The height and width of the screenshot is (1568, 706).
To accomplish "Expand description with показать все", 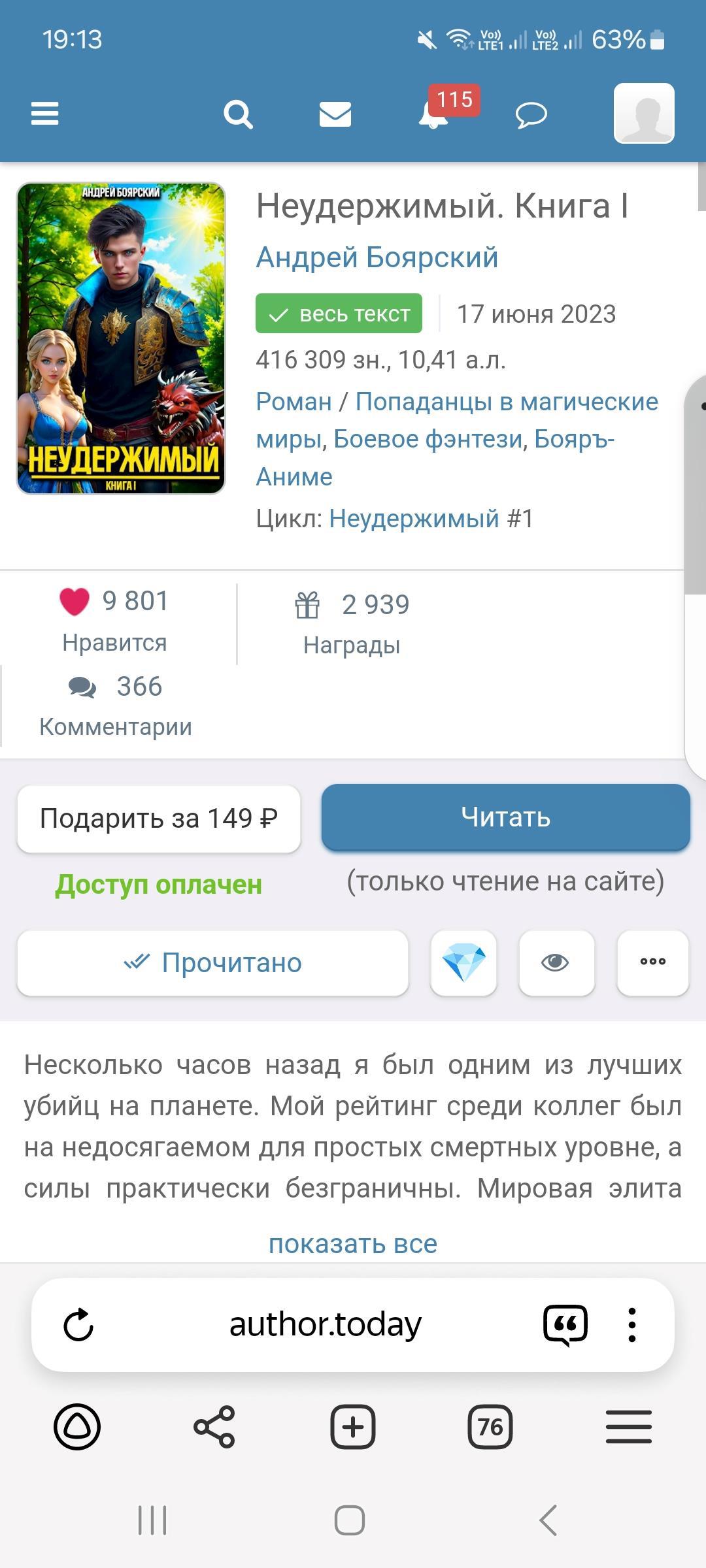I will [x=353, y=1244].
